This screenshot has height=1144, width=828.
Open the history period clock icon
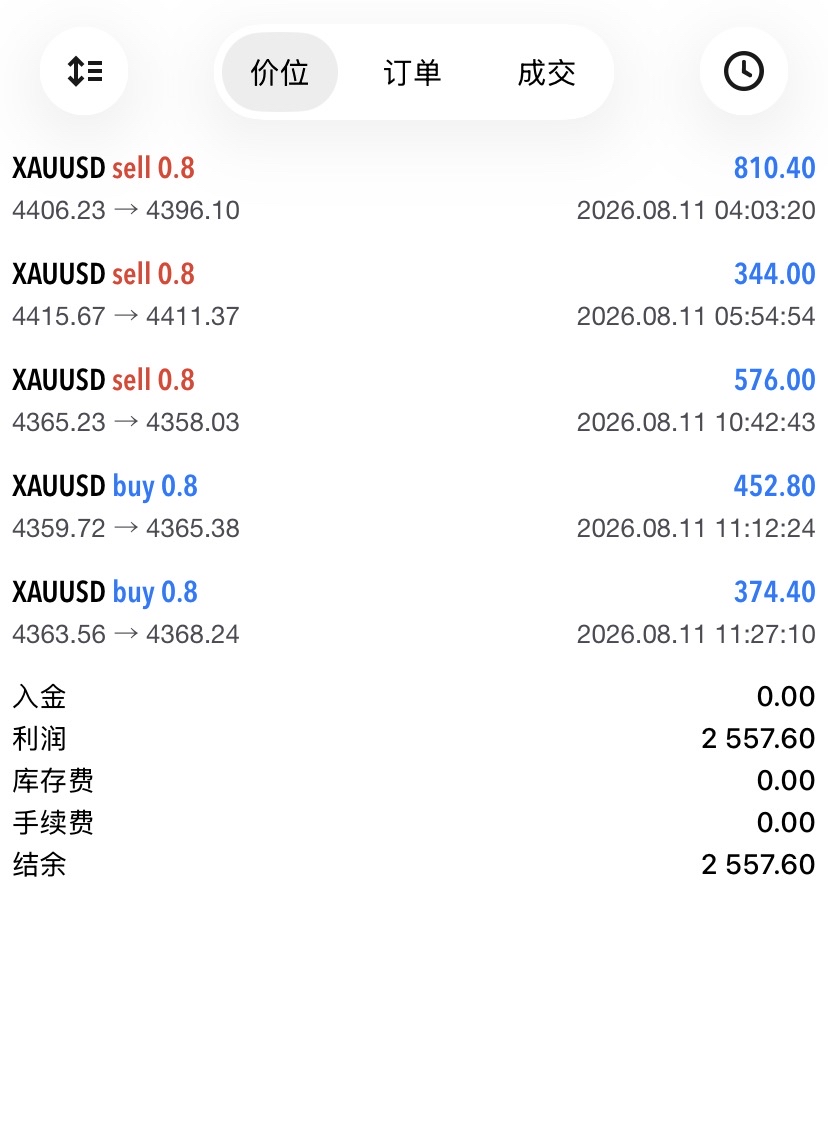[743, 72]
